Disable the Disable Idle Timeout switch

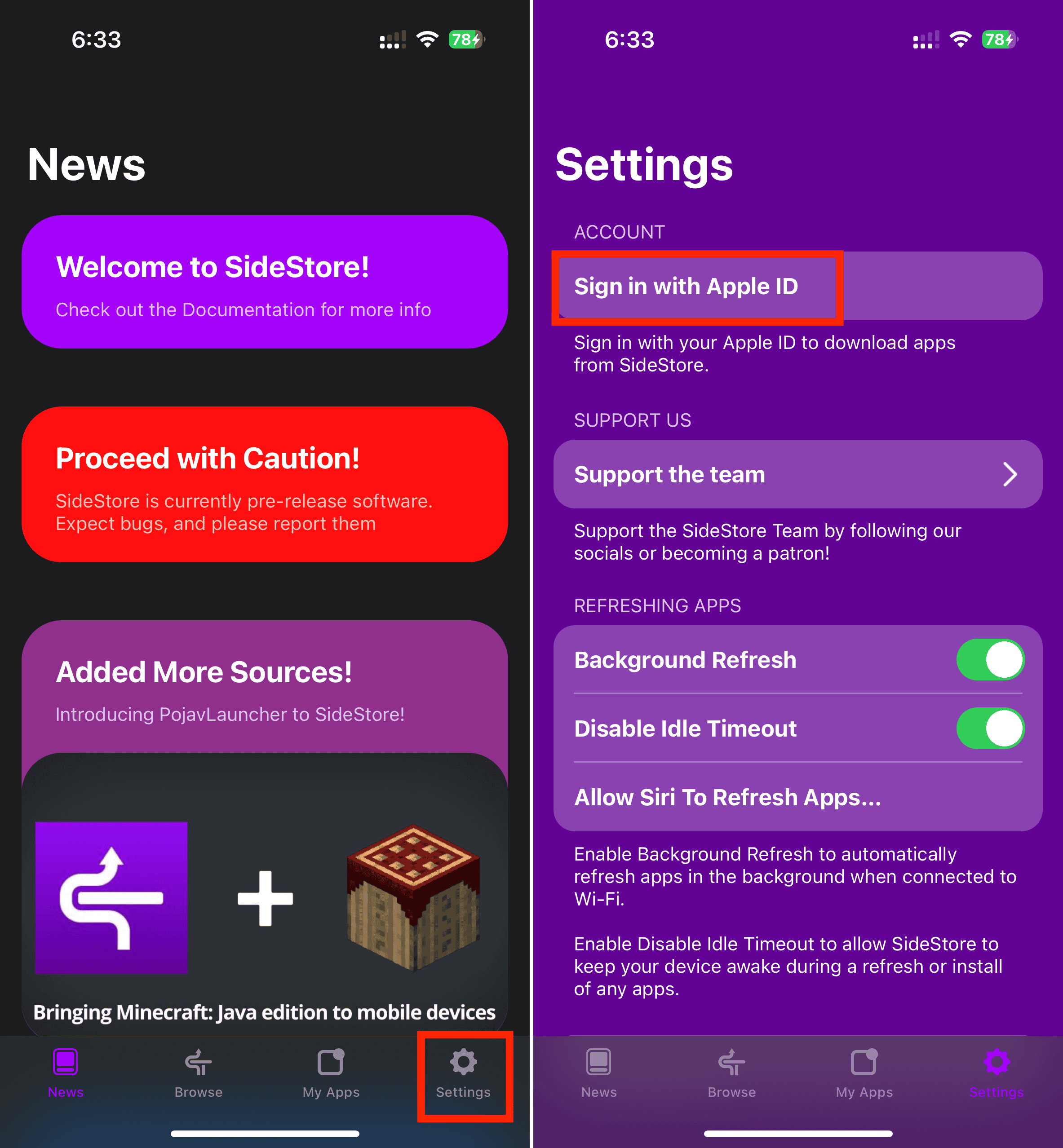(989, 729)
